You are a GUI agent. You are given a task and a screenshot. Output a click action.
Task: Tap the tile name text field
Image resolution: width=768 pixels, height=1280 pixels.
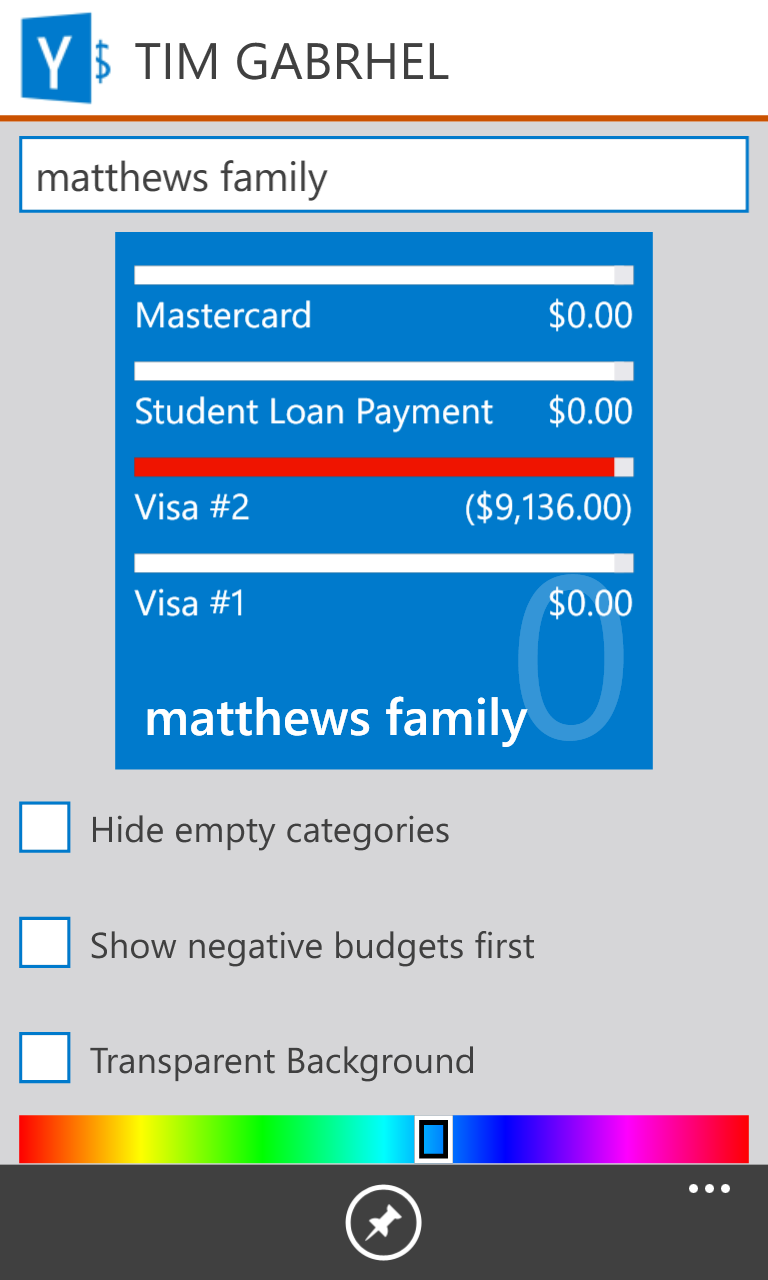[x=384, y=175]
